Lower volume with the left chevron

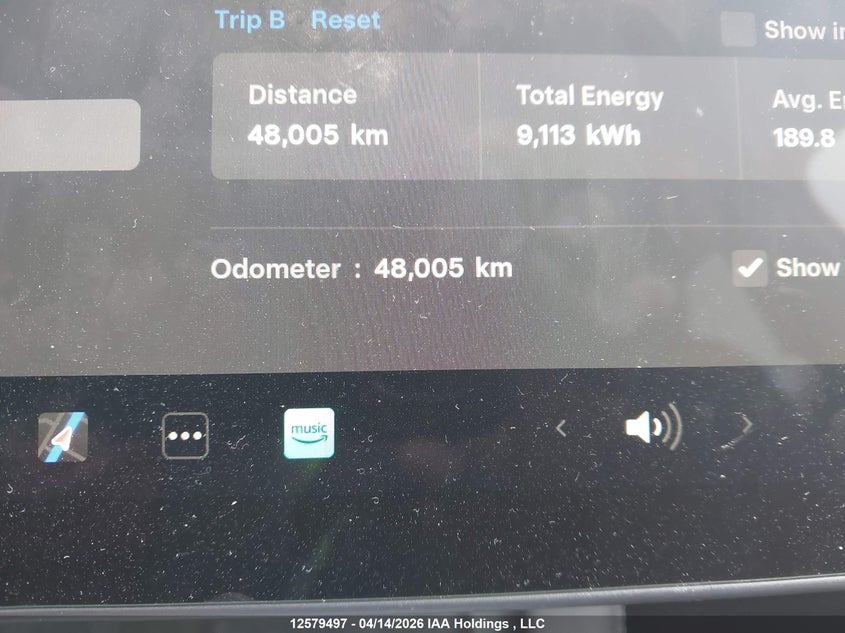tap(561, 429)
